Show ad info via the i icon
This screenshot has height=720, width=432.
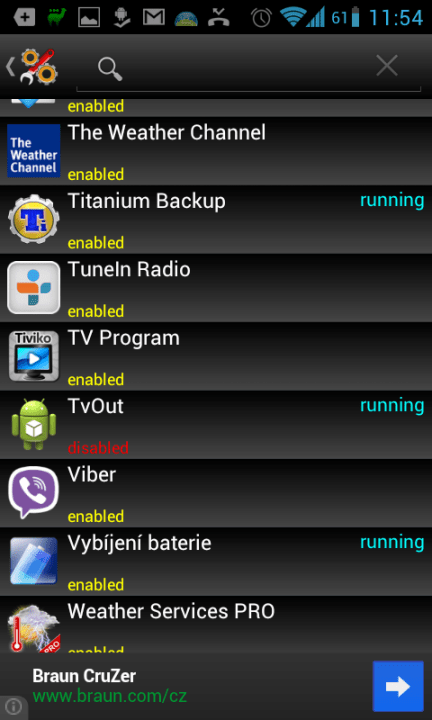[x=14, y=705]
